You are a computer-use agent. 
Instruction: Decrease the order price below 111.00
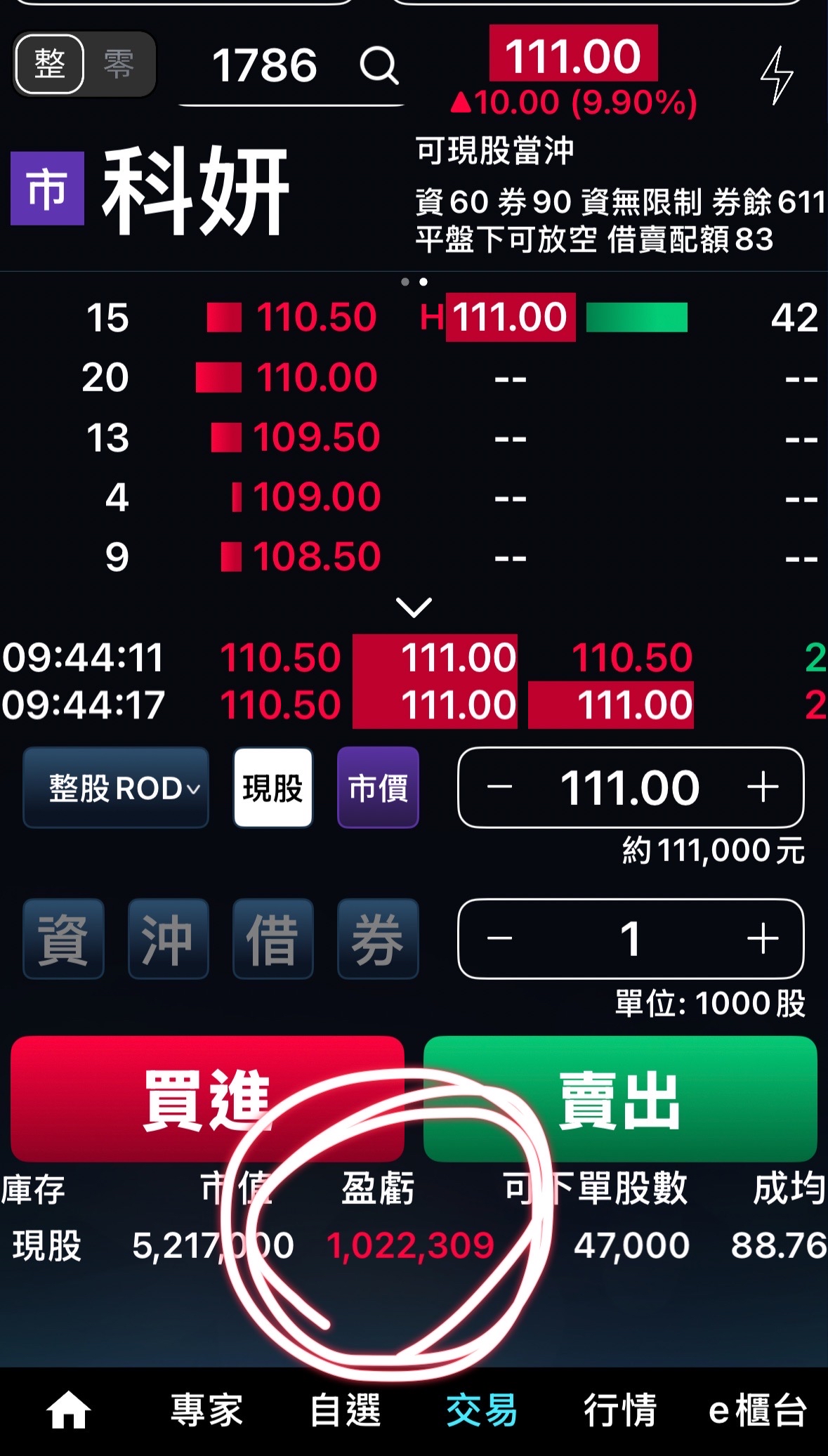[x=499, y=787]
